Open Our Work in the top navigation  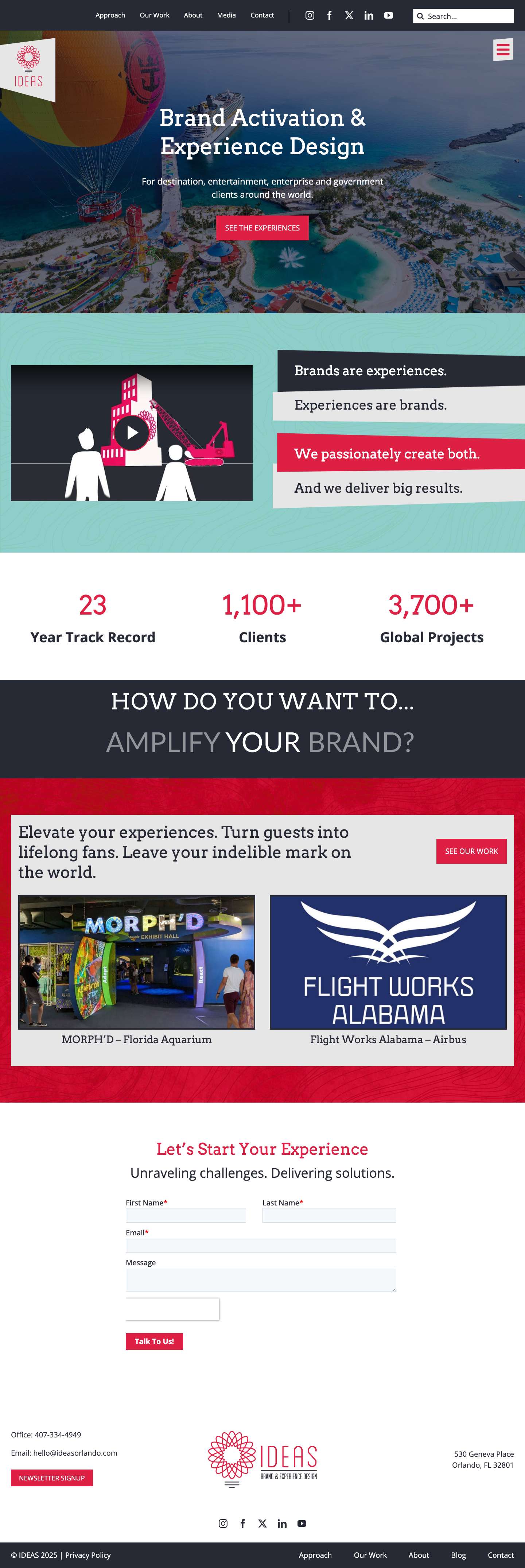155,15
